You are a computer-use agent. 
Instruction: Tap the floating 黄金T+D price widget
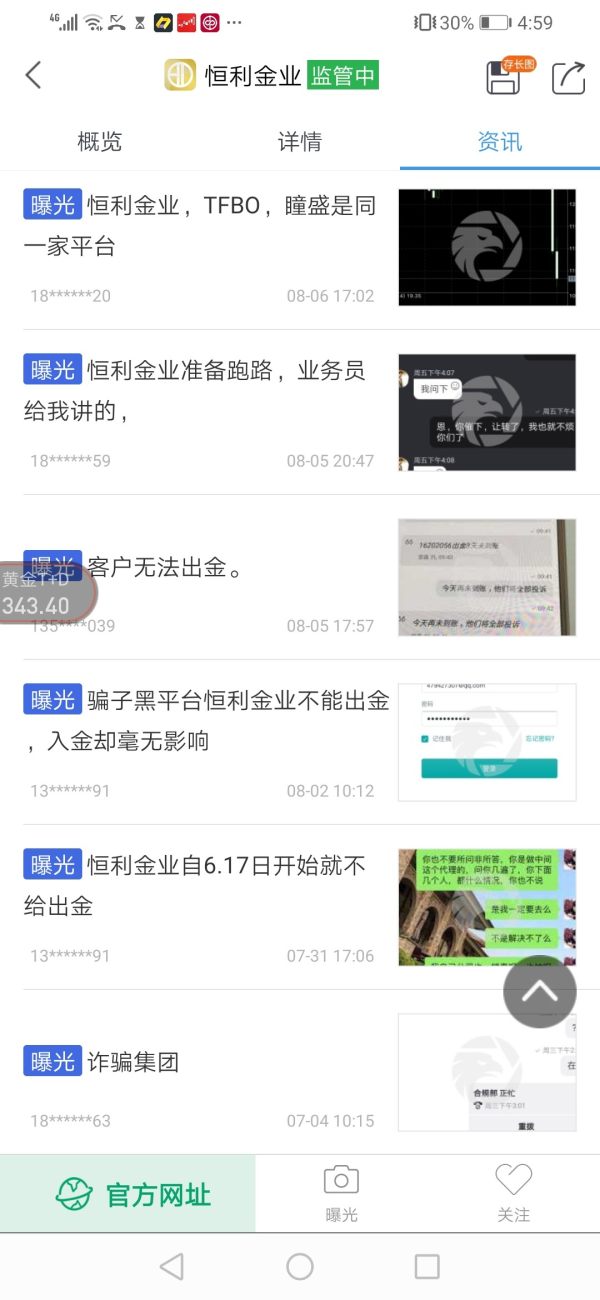coord(45,595)
